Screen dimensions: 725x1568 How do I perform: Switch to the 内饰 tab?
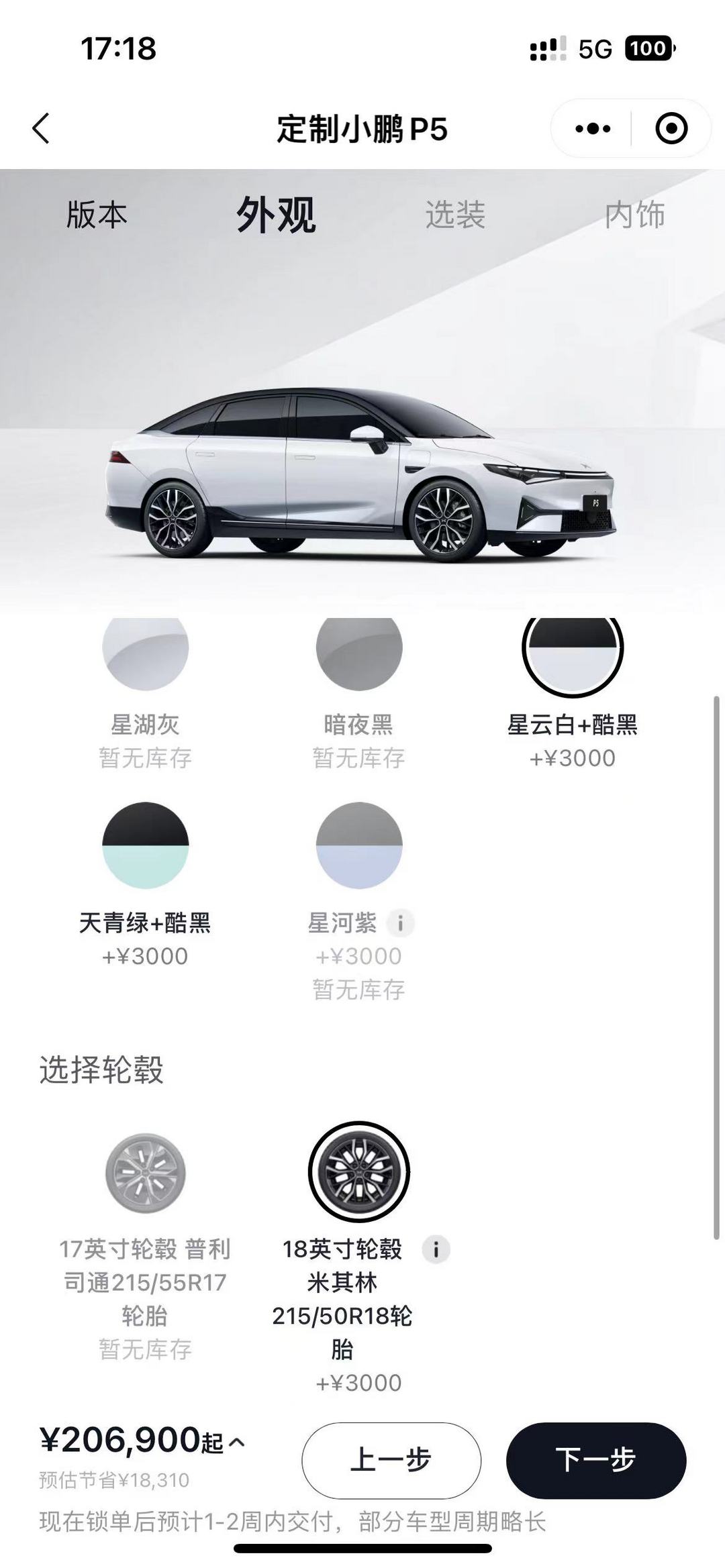pos(634,215)
